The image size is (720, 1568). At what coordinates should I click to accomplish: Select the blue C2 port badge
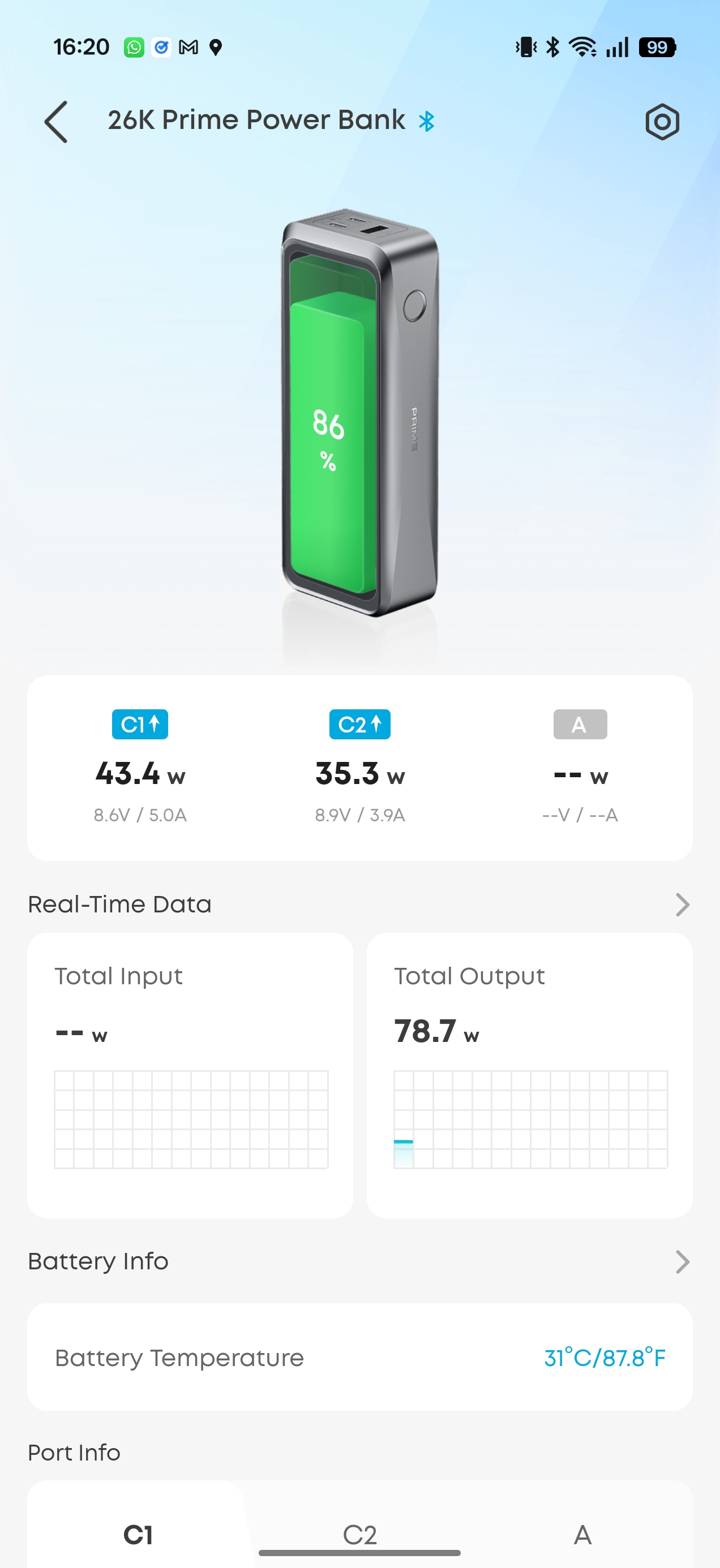point(359,723)
